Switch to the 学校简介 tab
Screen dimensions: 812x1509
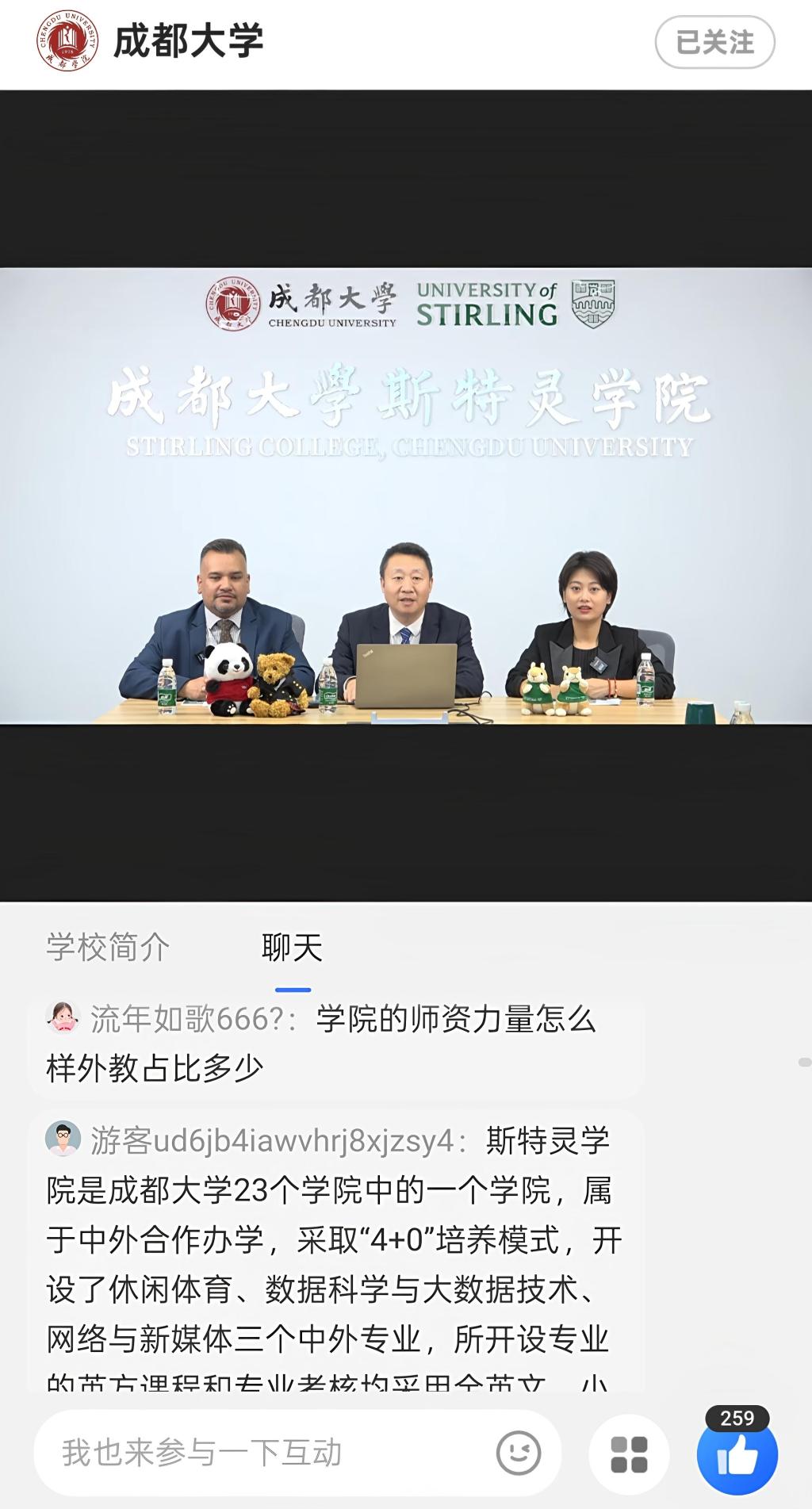pyautogui.click(x=108, y=947)
